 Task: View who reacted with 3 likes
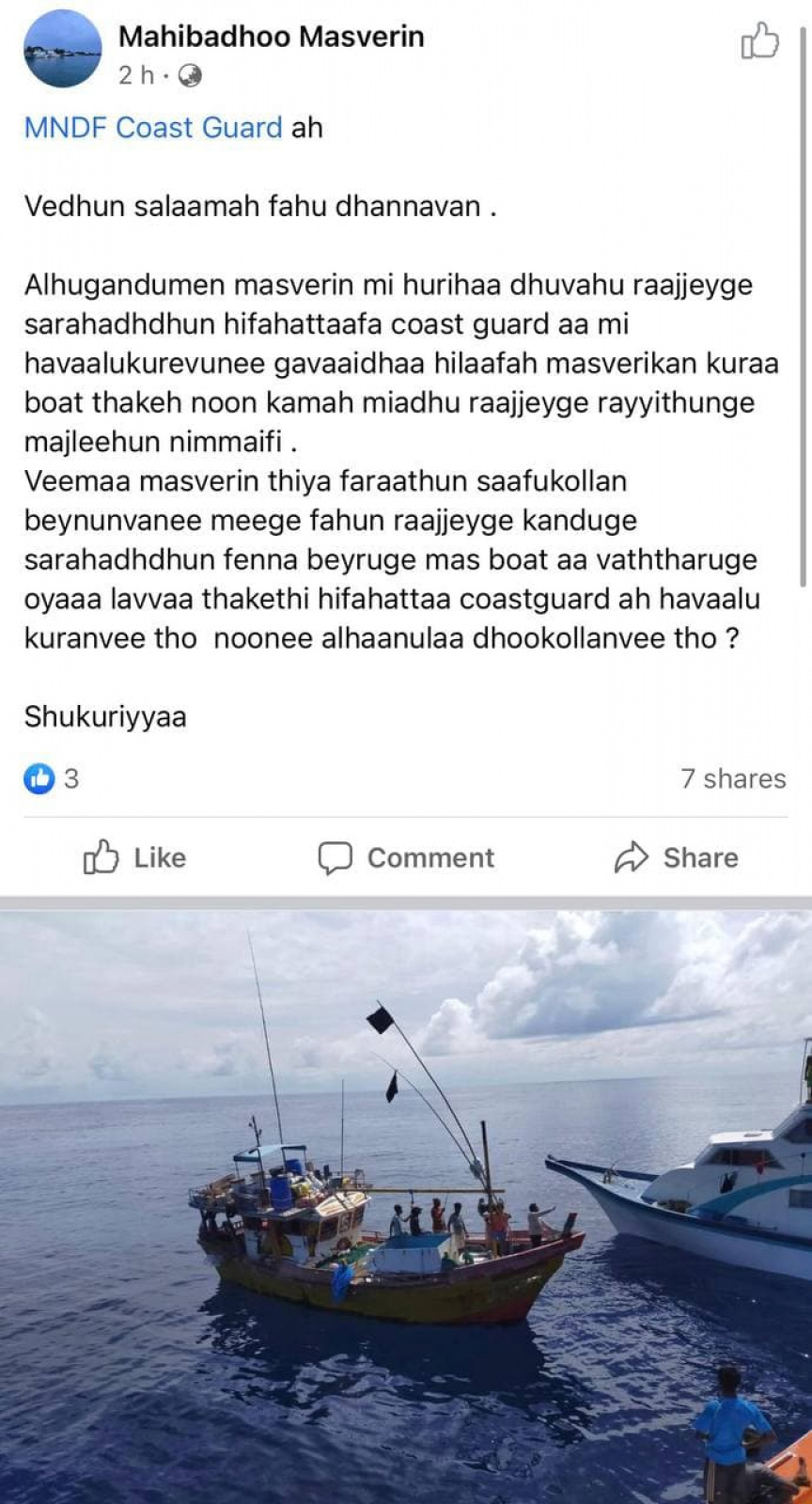coord(52,778)
